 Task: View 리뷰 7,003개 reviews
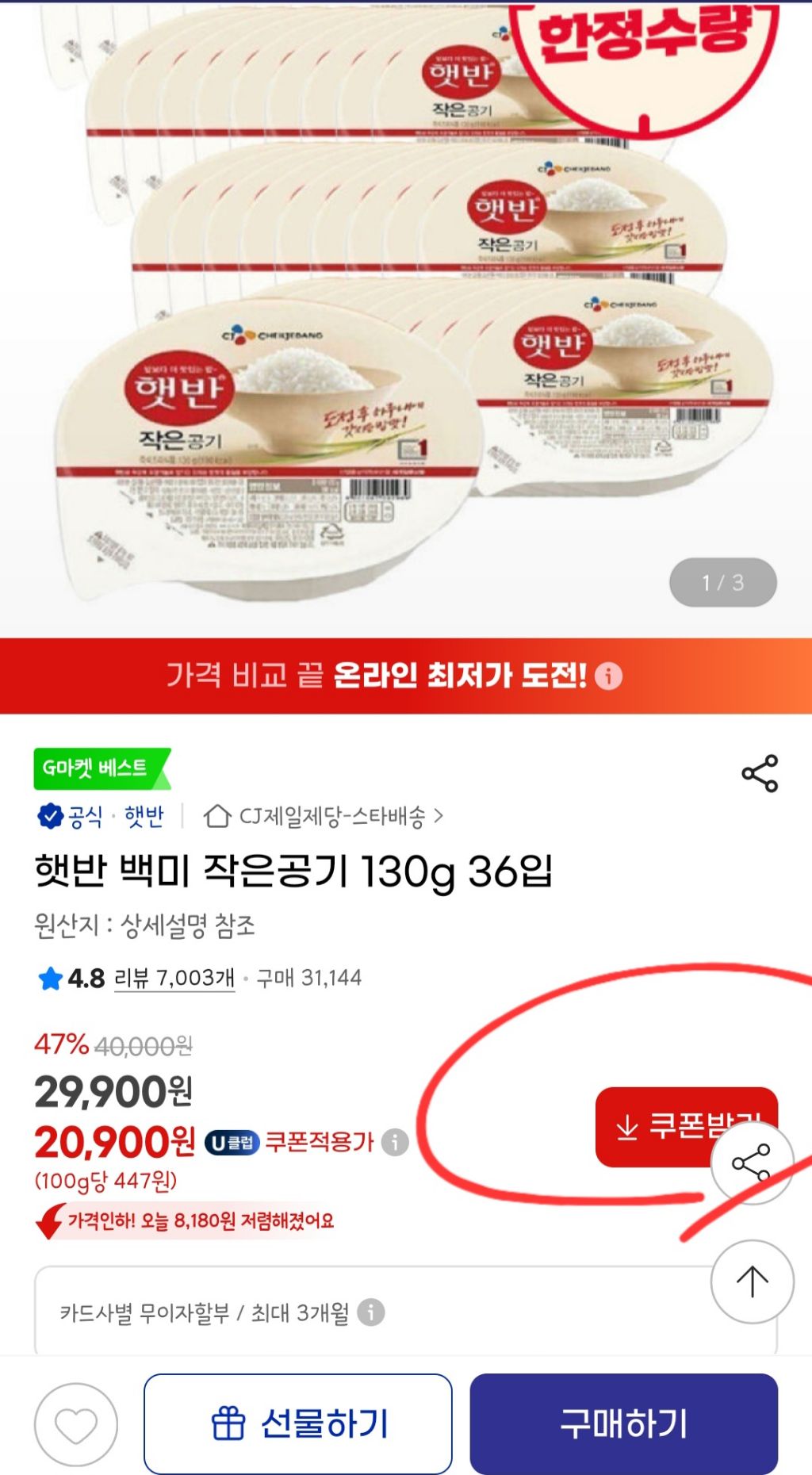pos(174,978)
